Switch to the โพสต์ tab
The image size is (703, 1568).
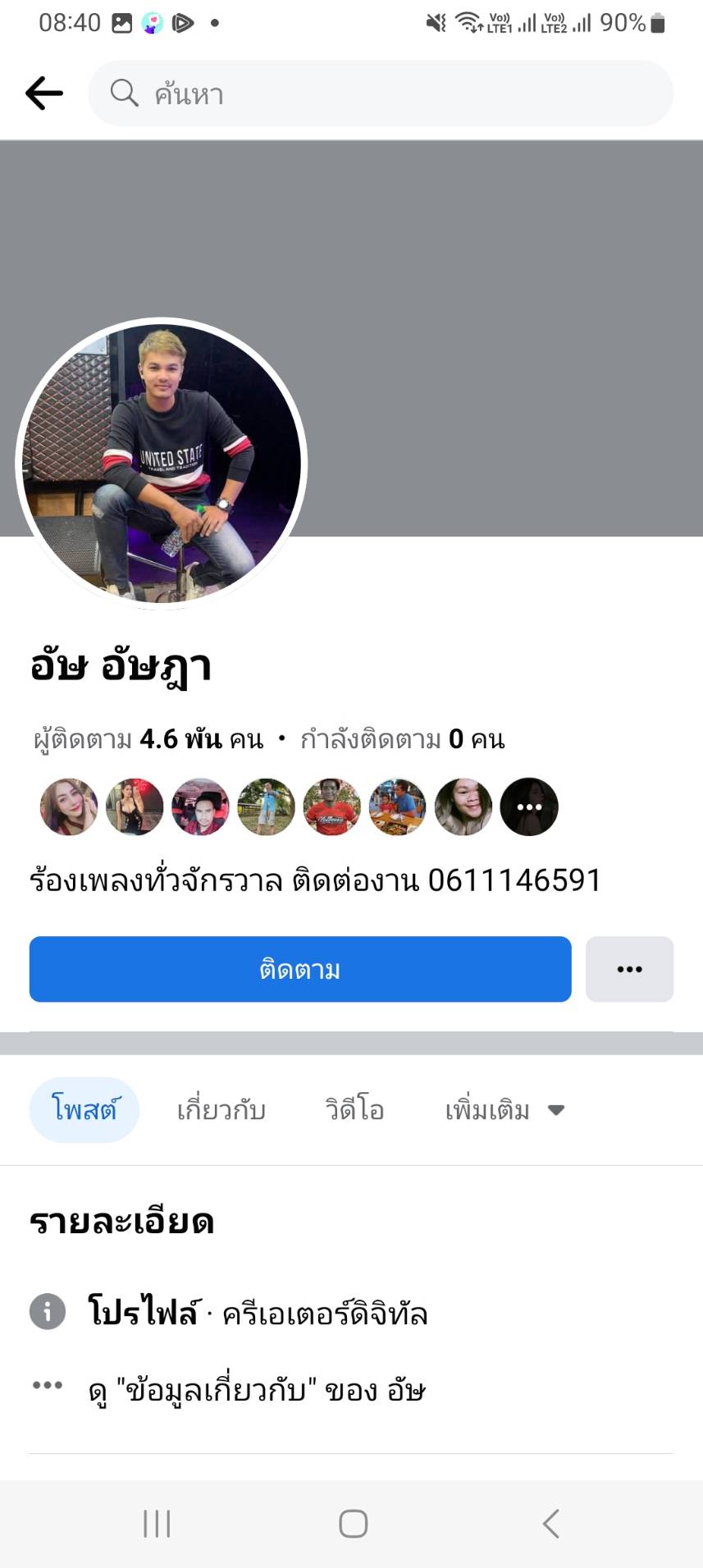click(84, 1109)
